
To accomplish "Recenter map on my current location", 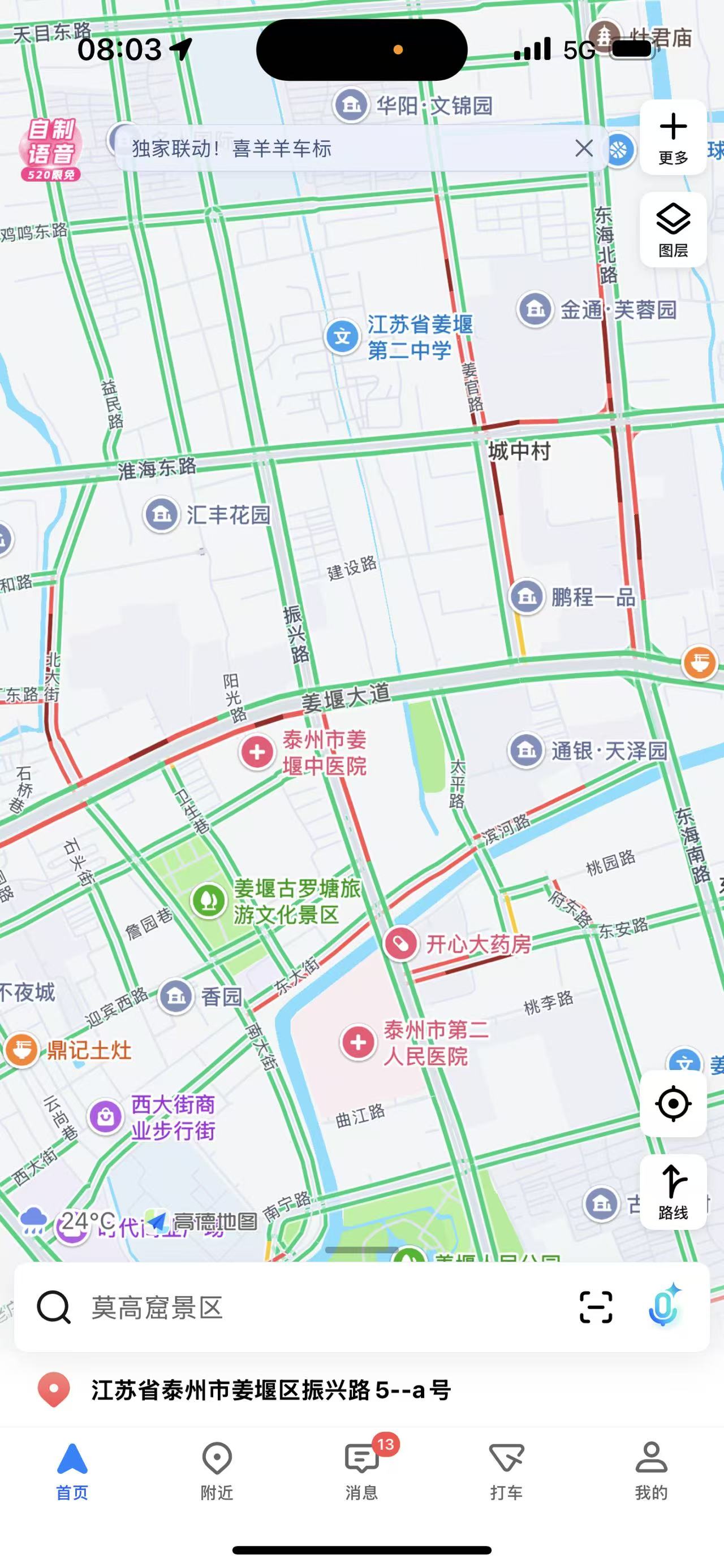I will click(x=673, y=1103).
